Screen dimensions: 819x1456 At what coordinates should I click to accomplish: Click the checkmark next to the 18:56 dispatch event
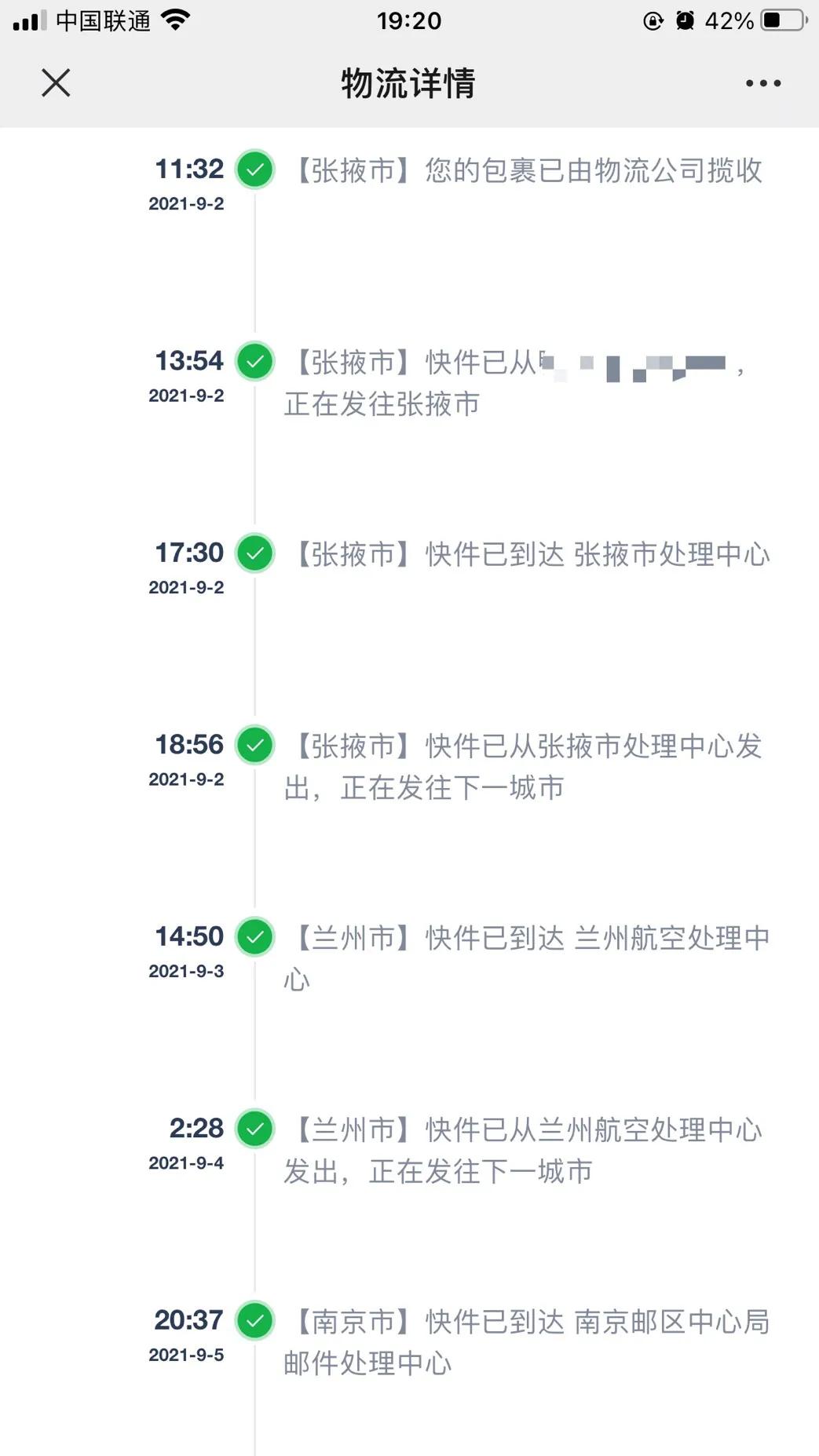254,744
